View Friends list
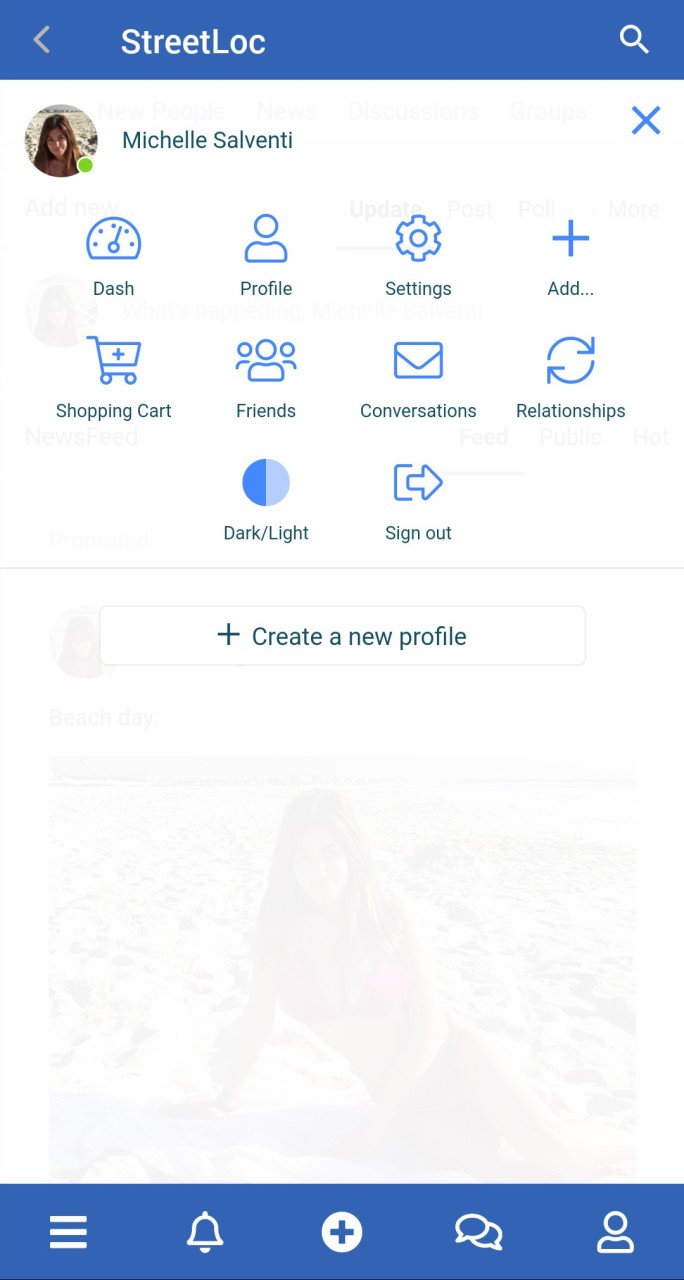This screenshot has height=1280, width=684. tap(266, 377)
